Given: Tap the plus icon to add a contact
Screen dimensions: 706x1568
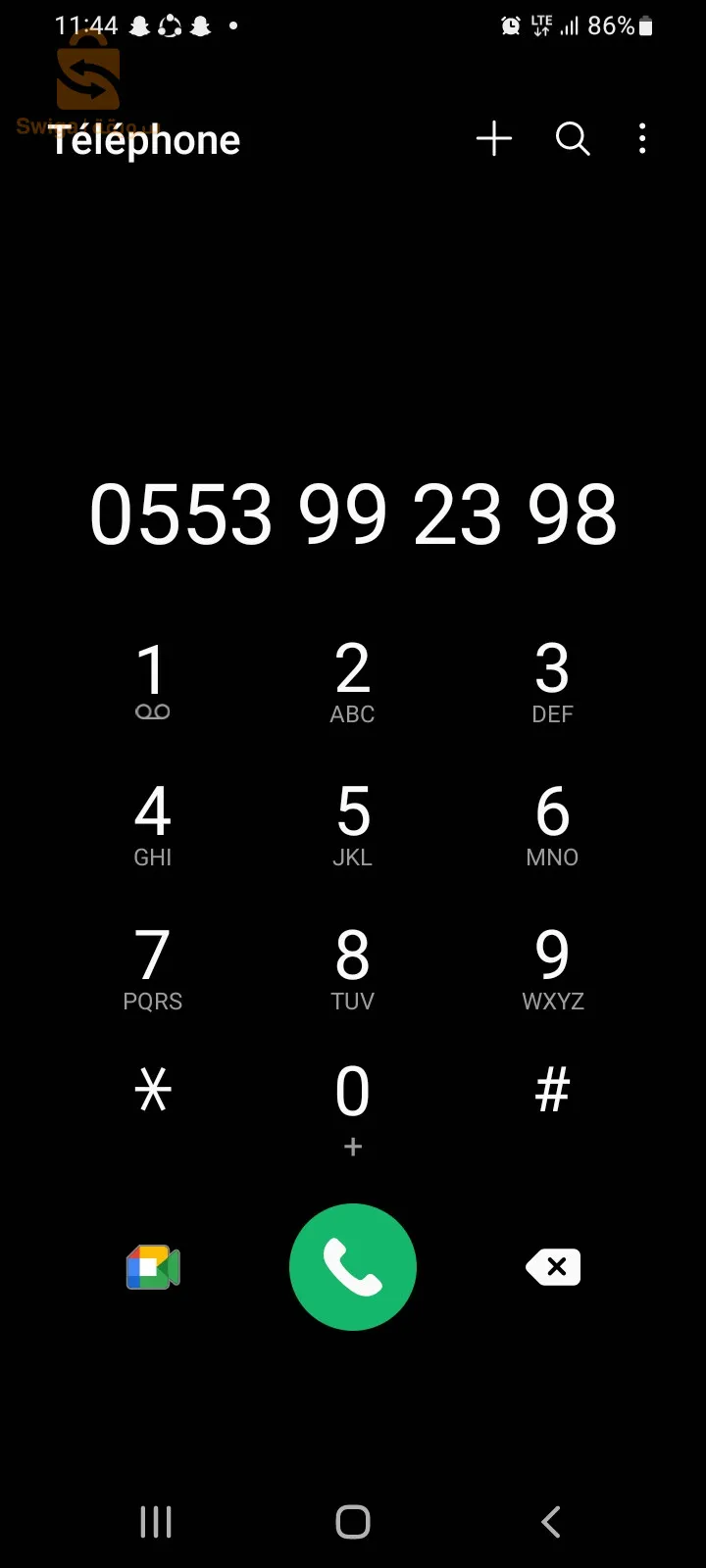Looking at the screenshot, I should tap(494, 139).
